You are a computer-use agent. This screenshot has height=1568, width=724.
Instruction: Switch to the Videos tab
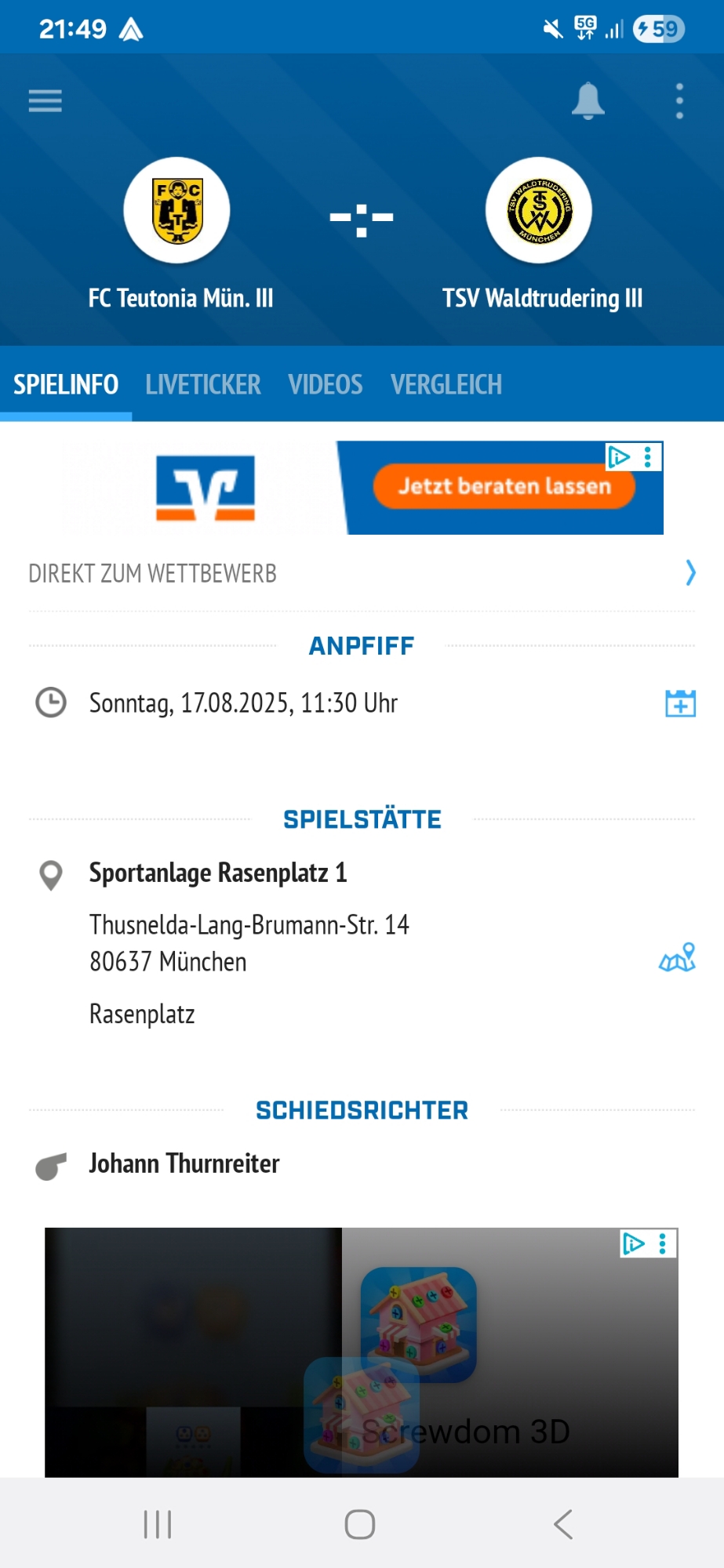pyautogui.click(x=326, y=385)
